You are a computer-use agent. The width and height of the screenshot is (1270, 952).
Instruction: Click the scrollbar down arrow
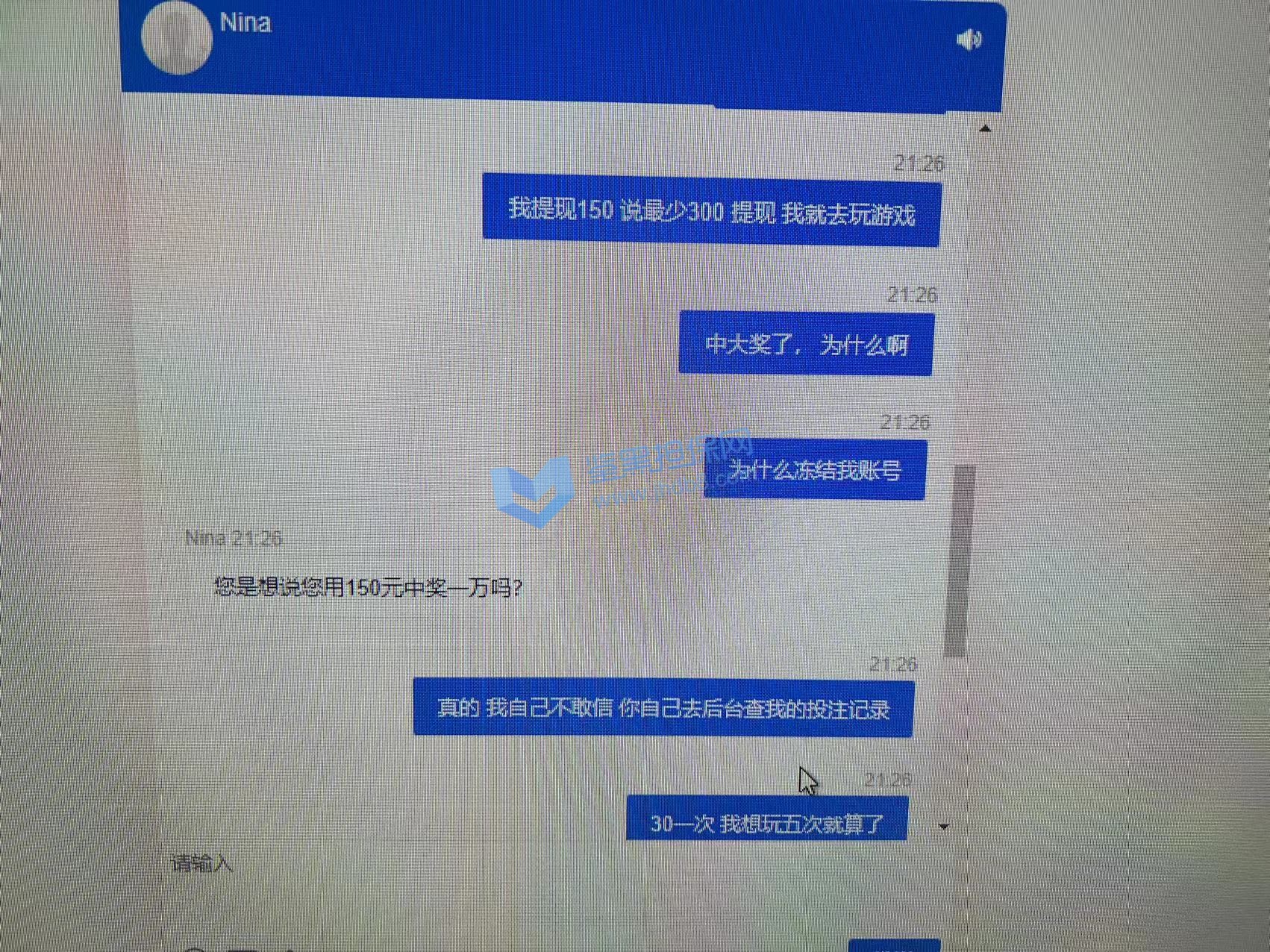pos(944,827)
